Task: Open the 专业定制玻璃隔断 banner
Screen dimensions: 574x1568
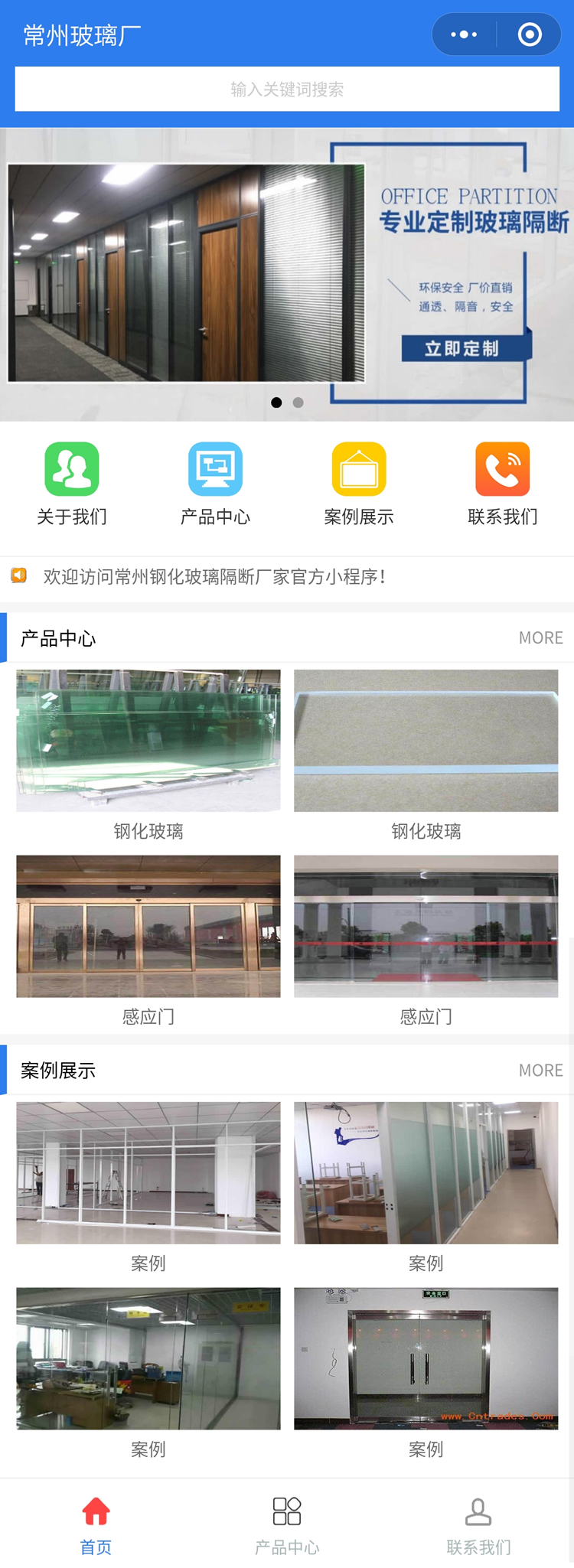Action: [287, 273]
